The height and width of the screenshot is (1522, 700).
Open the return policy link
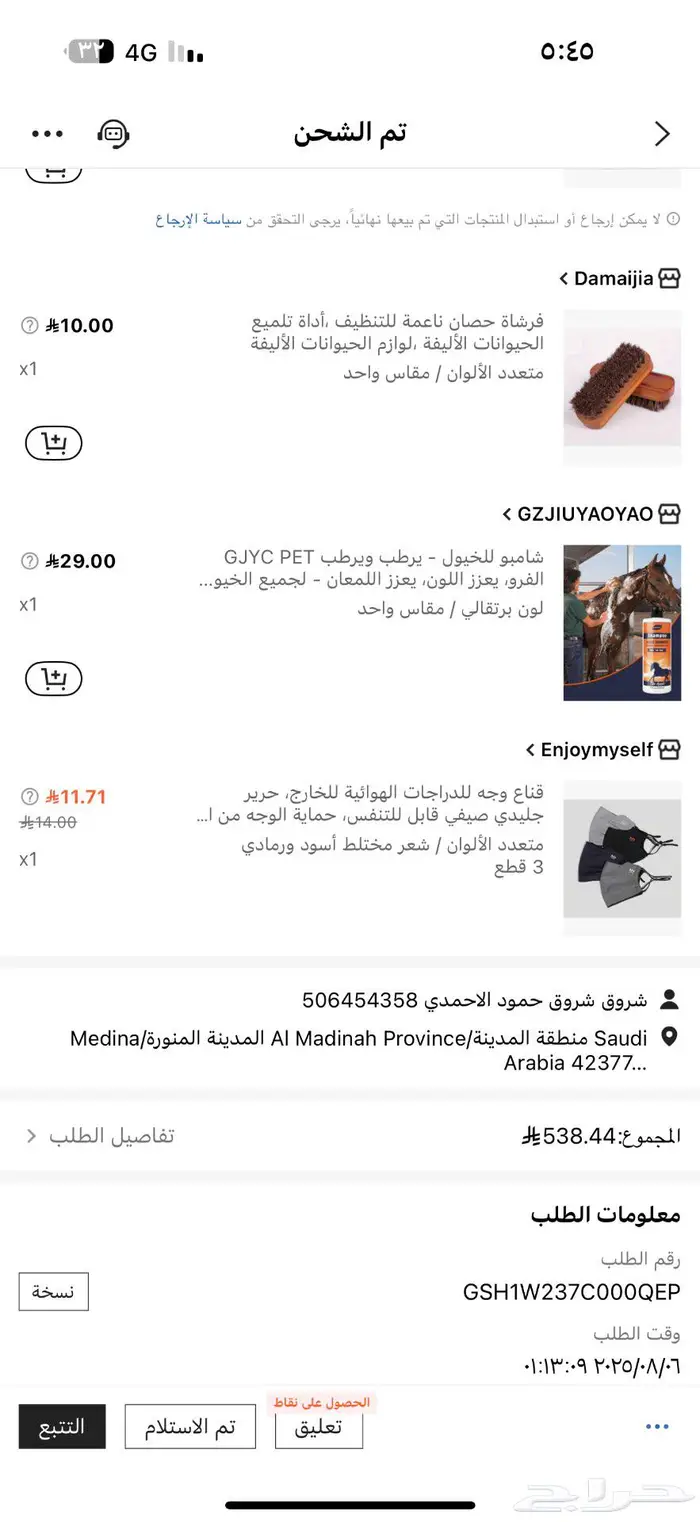198,218
